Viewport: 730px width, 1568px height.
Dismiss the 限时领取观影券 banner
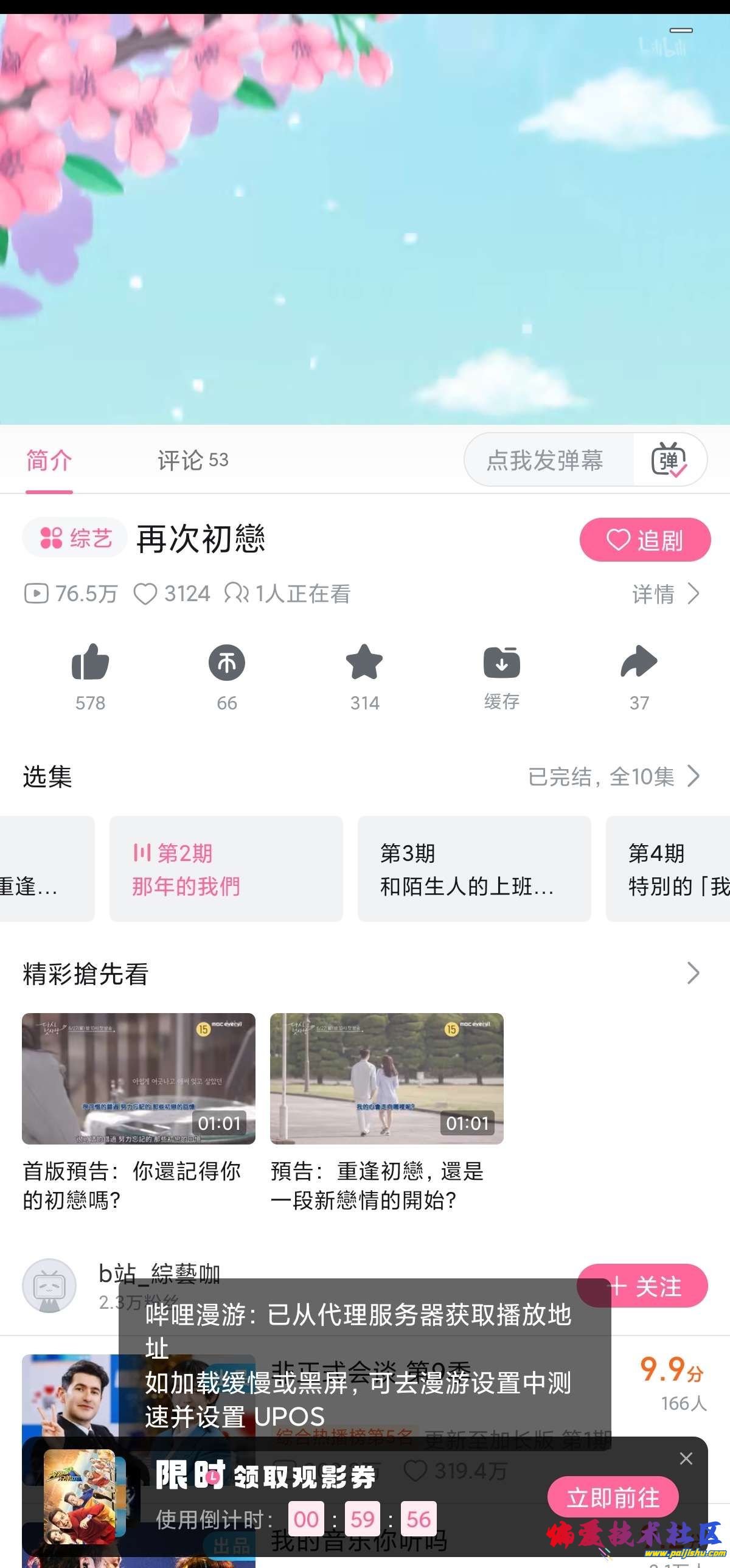(686, 1458)
